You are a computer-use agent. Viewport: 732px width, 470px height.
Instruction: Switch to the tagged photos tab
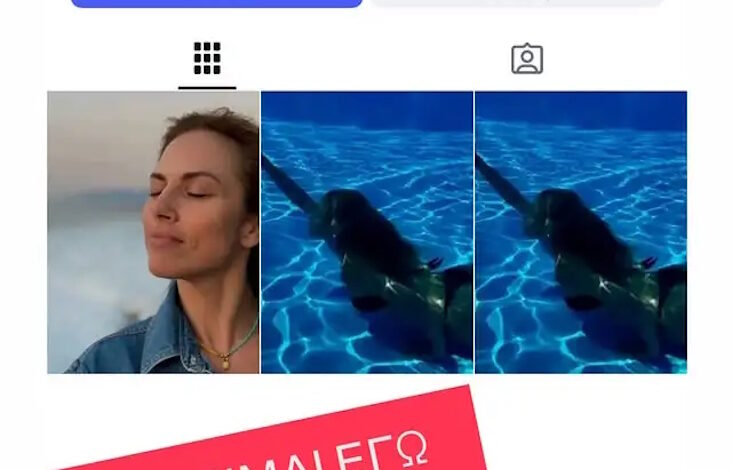pyautogui.click(x=527, y=59)
